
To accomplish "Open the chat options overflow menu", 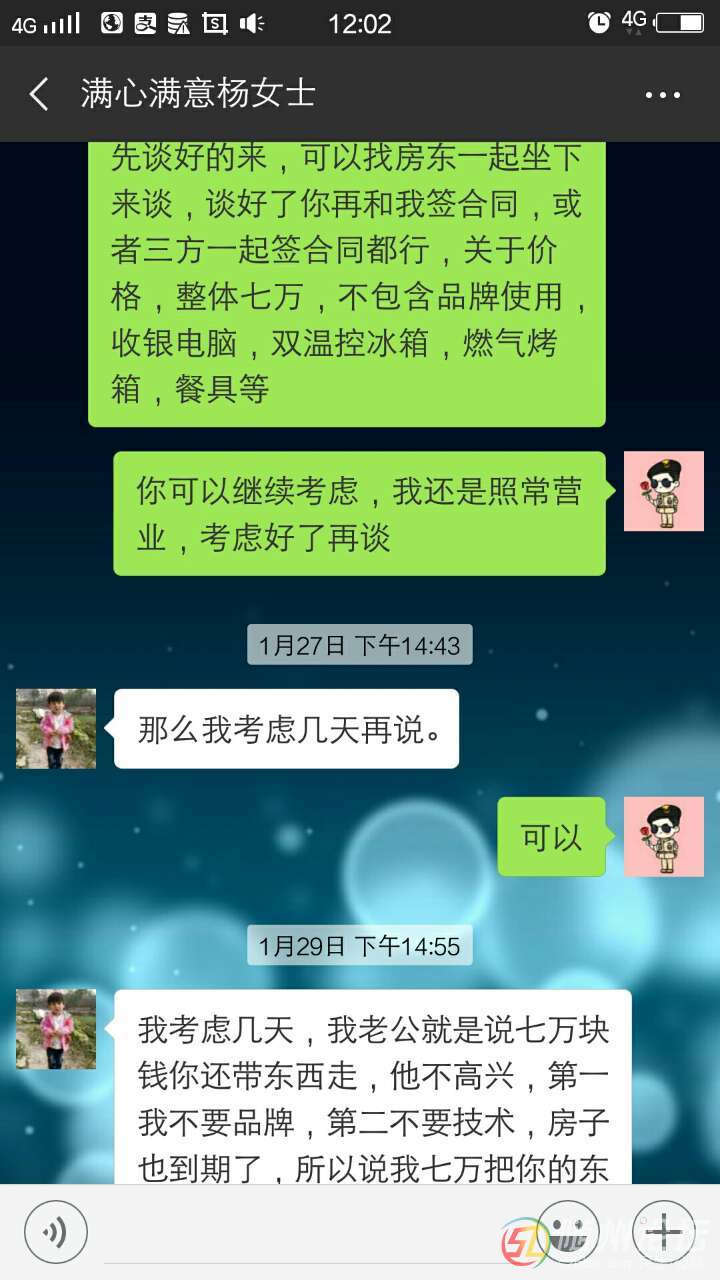I will (x=662, y=96).
